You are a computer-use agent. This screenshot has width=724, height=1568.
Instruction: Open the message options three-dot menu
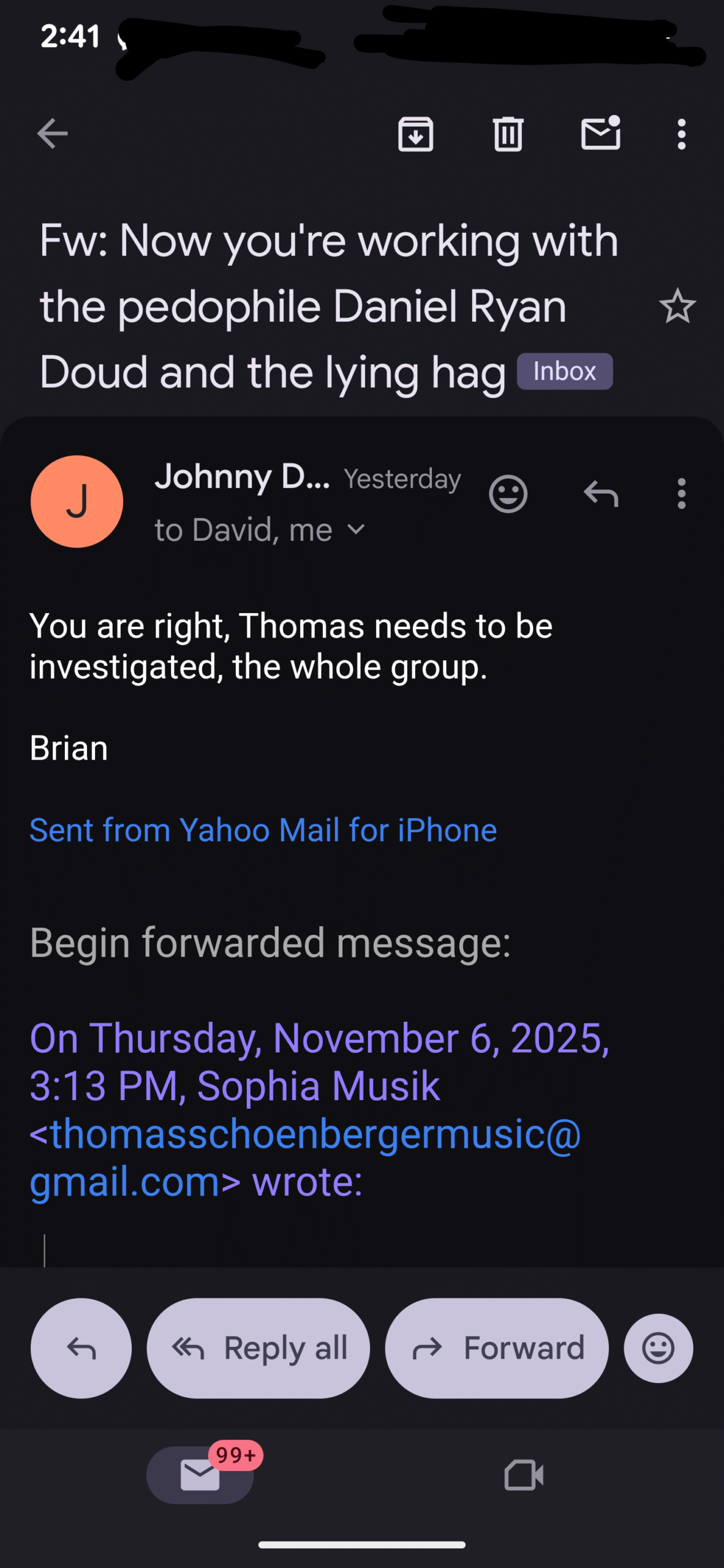click(681, 494)
